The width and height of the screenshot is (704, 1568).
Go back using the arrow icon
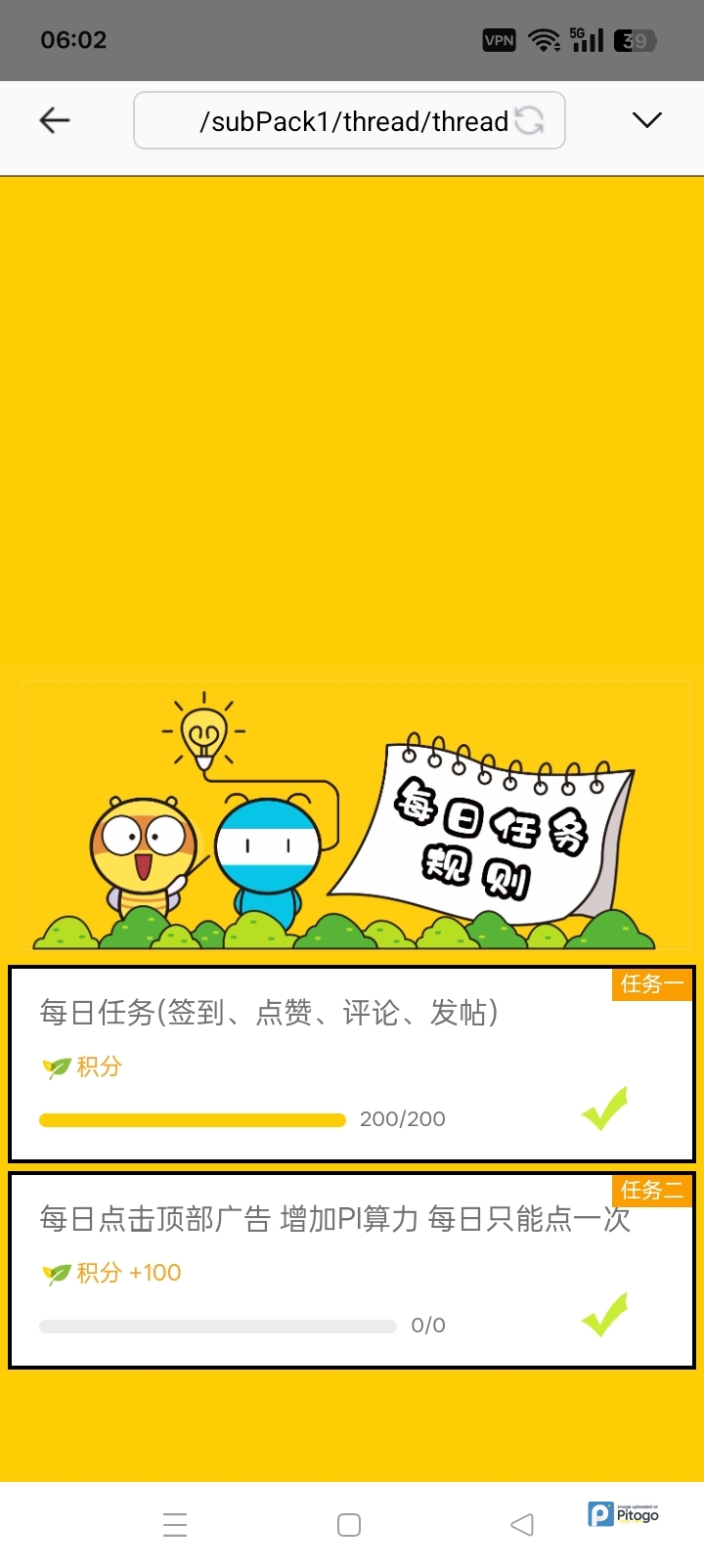click(55, 120)
